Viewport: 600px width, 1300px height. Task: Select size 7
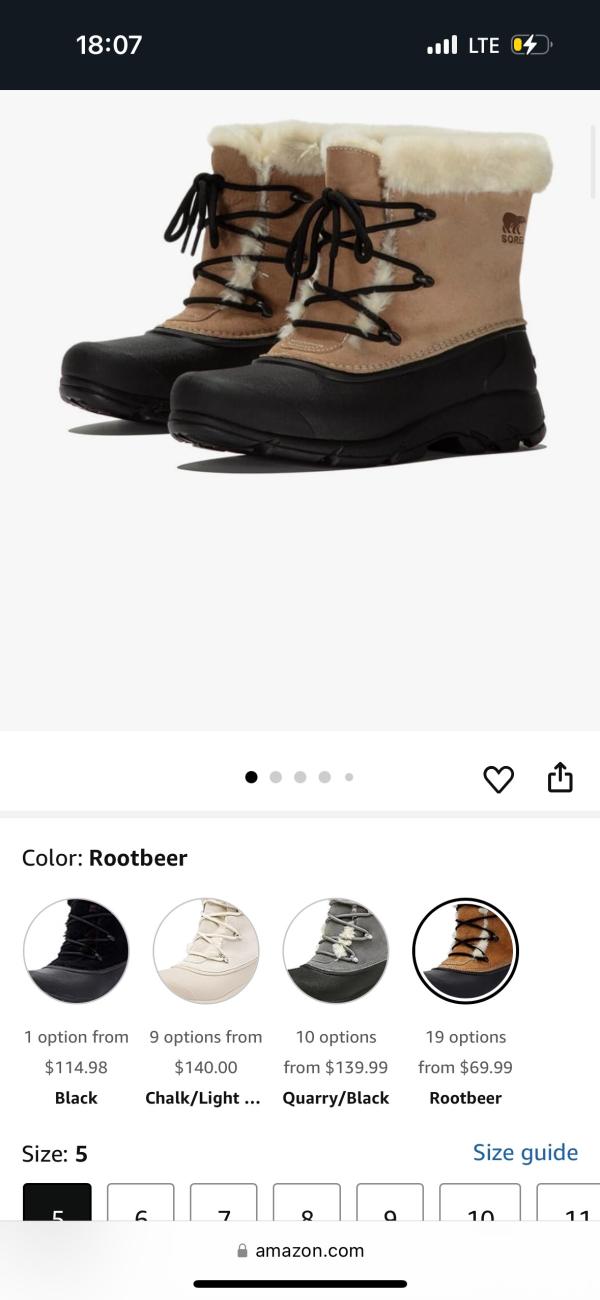coord(224,1205)
